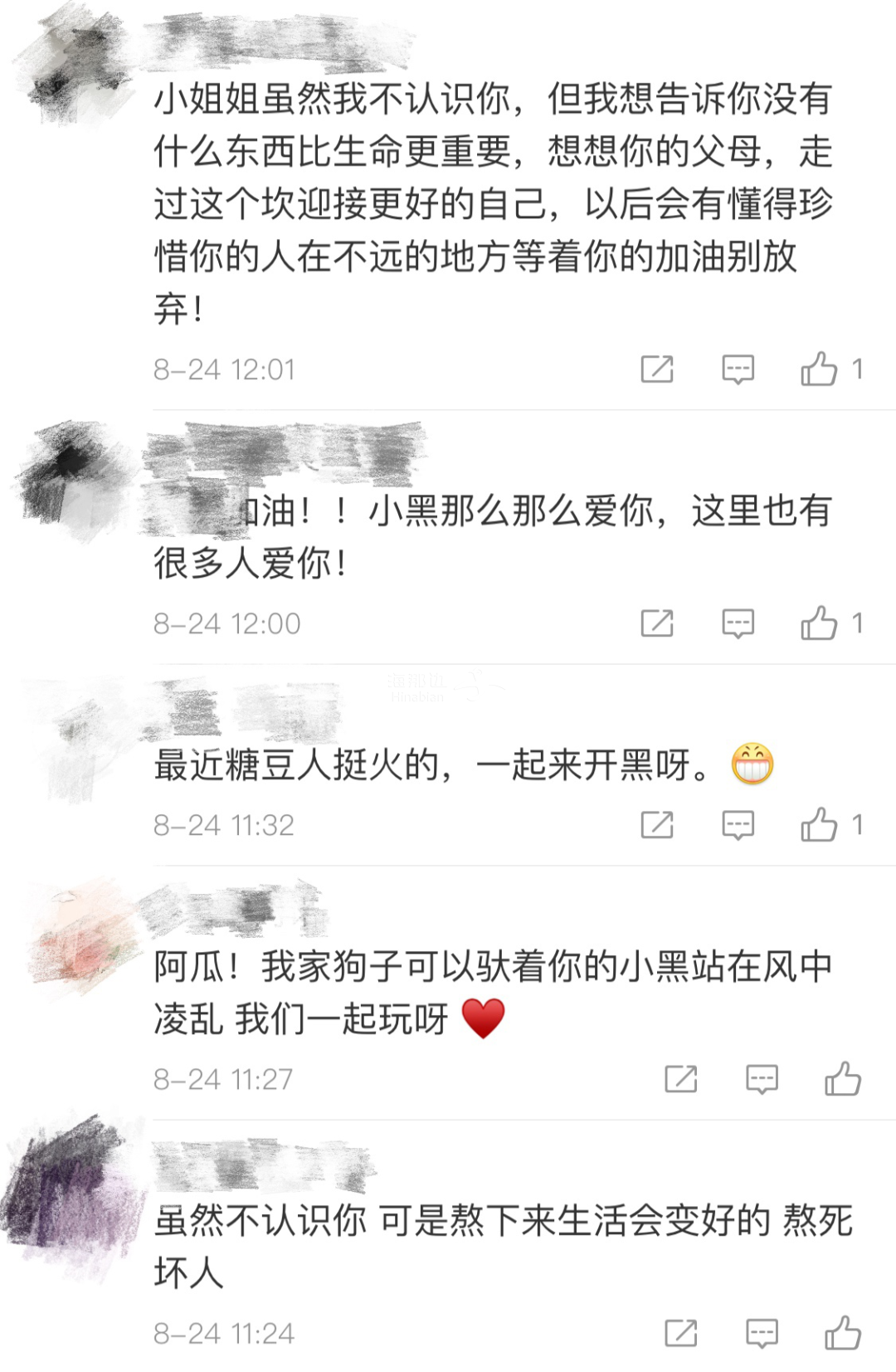Like the comment mentioning 小黑那么那么爱你
Viewport: 896px width, 1372px height.
tap(819, 623)
